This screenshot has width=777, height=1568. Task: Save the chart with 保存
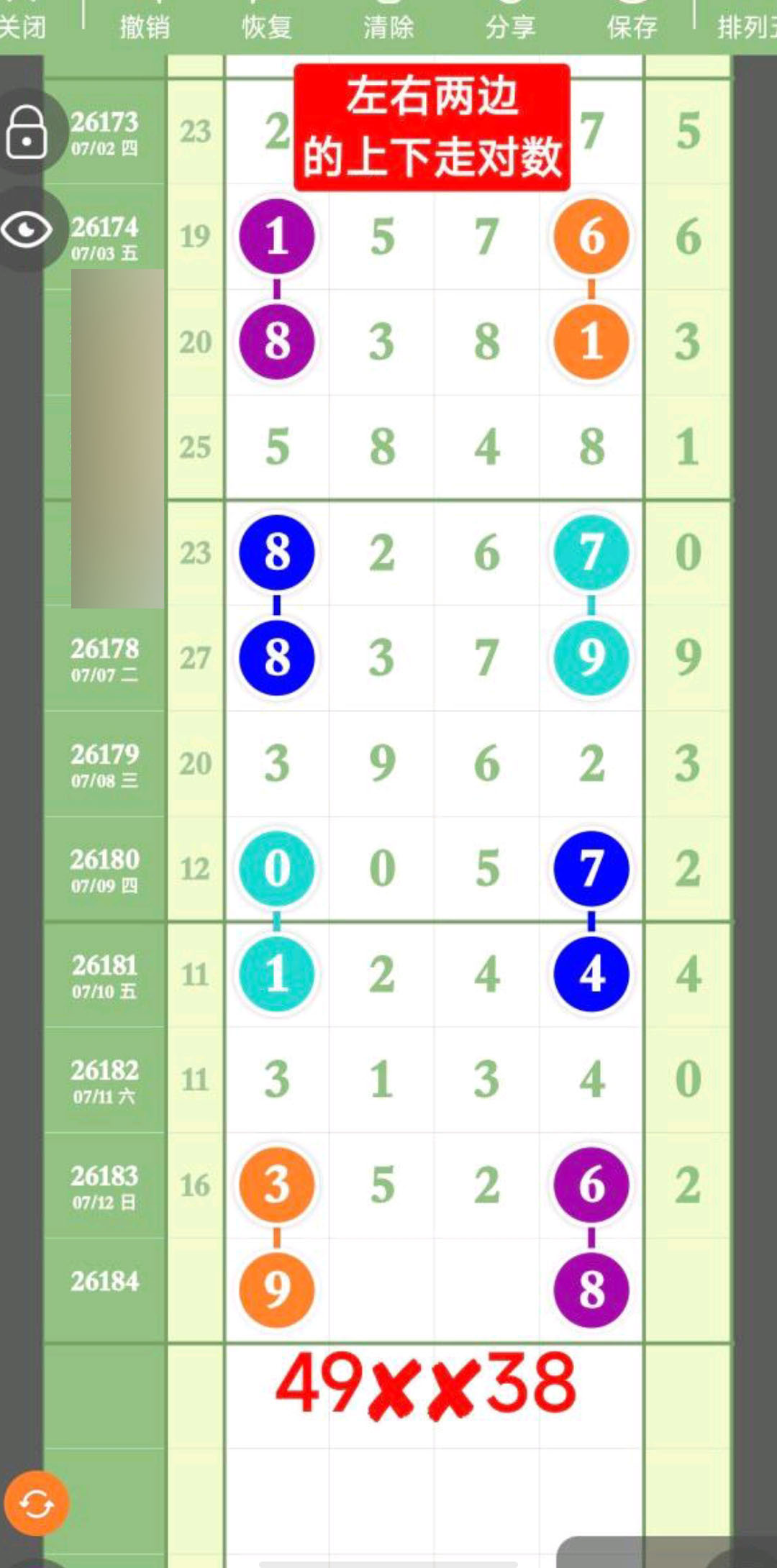[632, 27]
